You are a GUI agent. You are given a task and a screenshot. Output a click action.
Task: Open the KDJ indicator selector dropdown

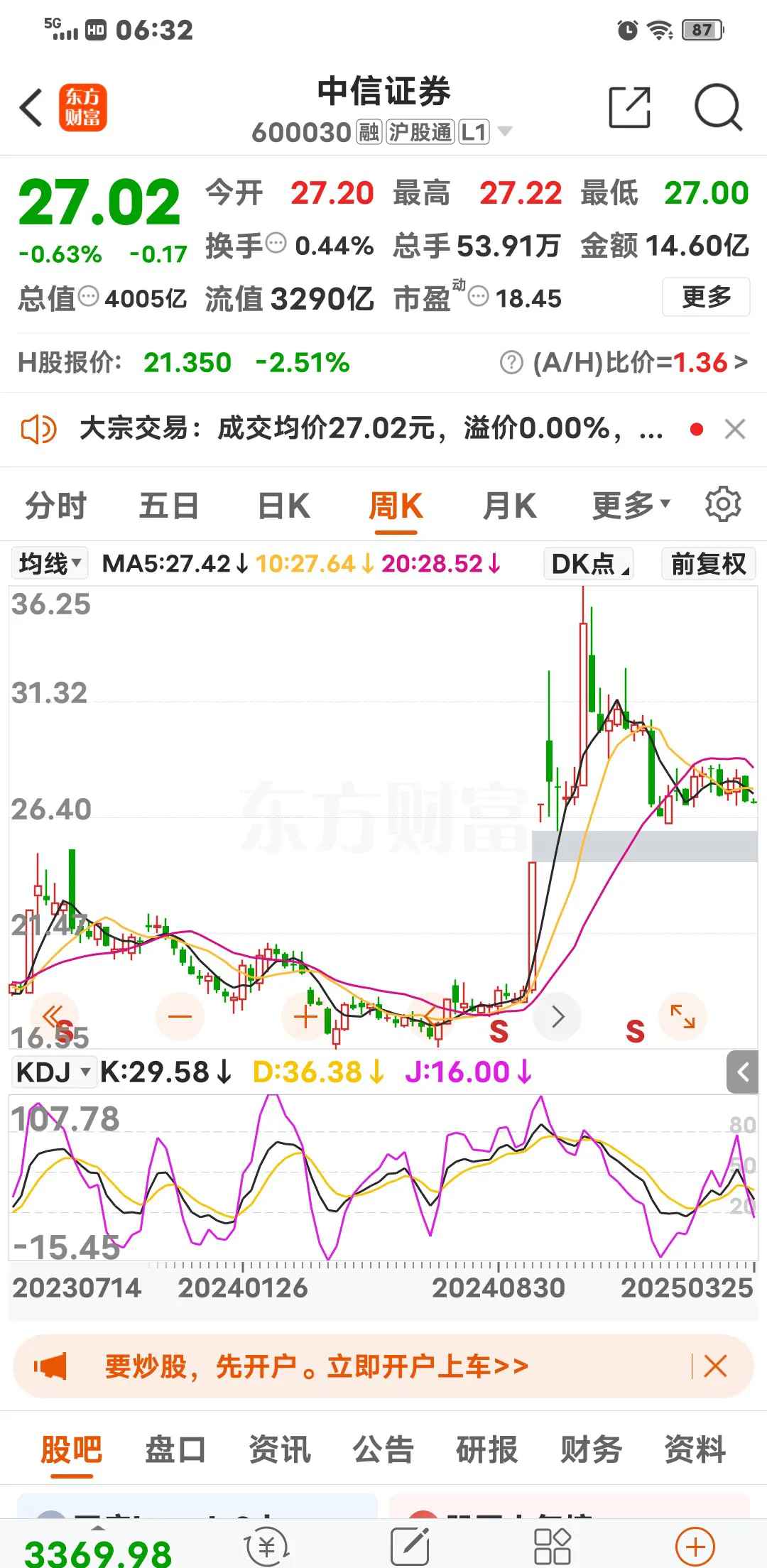53,1072
